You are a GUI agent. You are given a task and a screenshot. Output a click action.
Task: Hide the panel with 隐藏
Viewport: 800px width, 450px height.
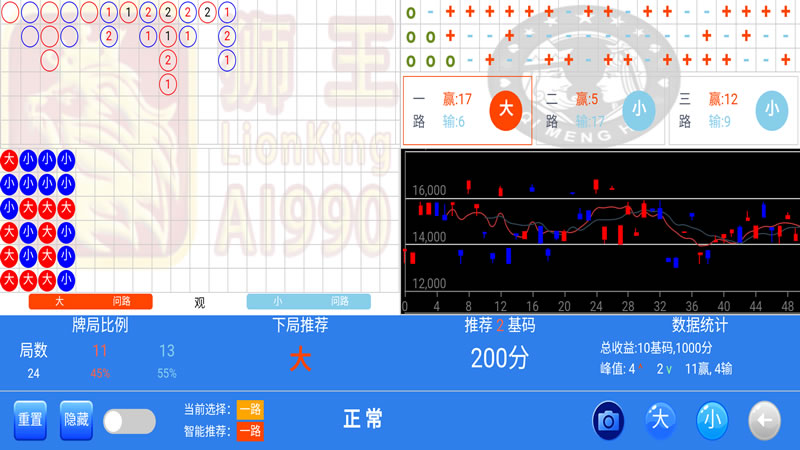tap(76, 420)
